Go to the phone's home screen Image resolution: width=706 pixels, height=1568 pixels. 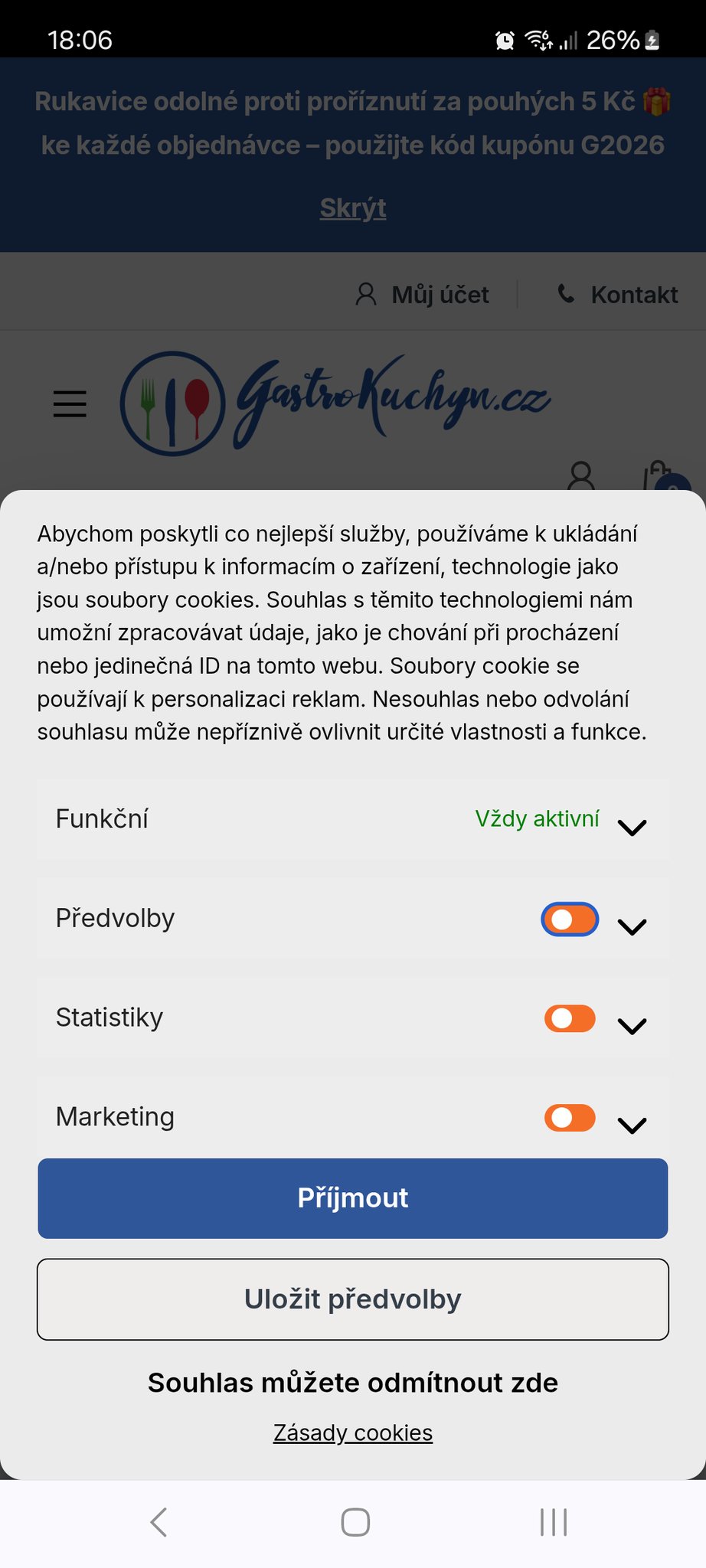[355, 1522]
